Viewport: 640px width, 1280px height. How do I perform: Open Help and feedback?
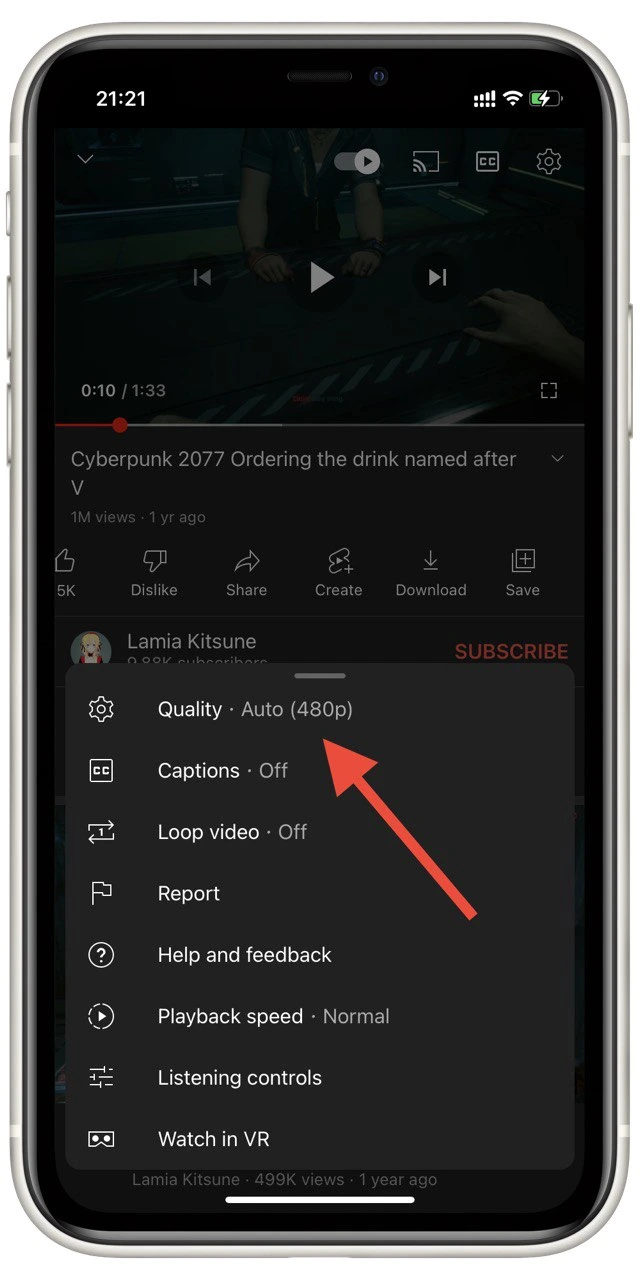pyautogui.click(x=320, y=955)
